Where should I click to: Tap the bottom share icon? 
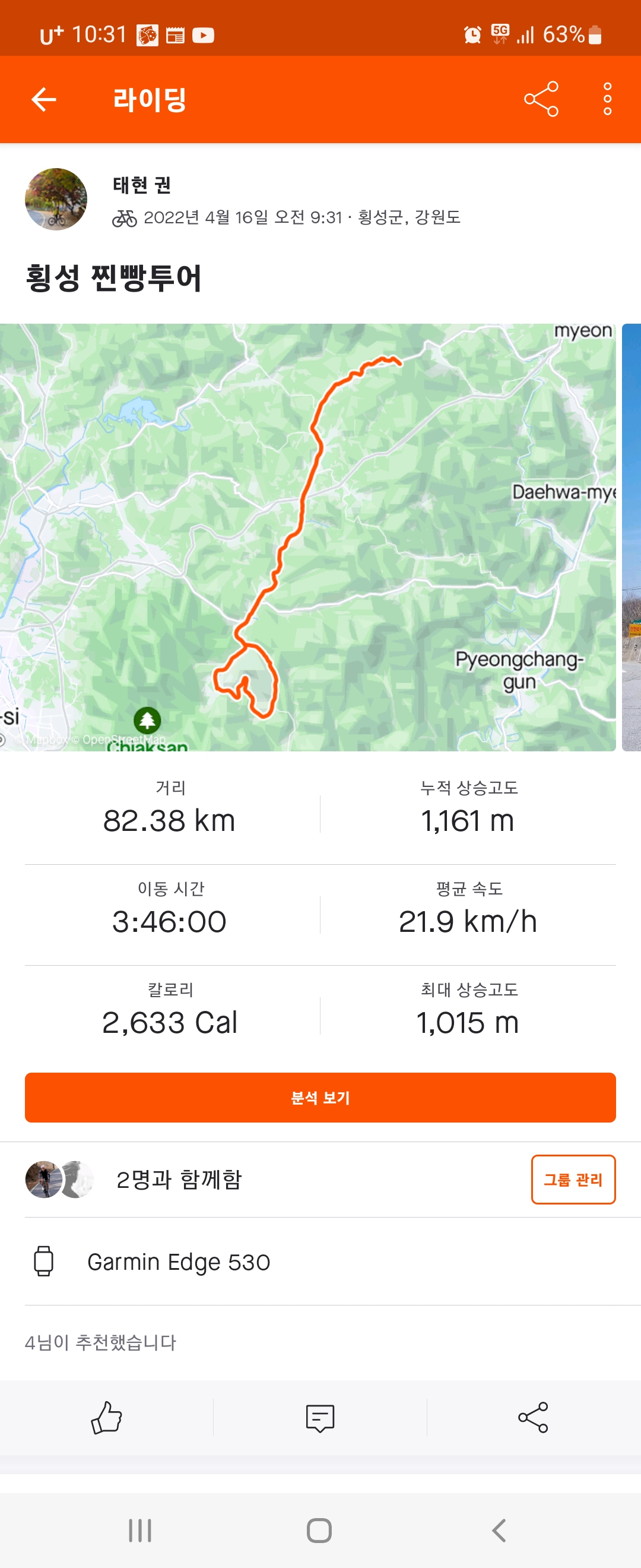tap(534, 1418)
